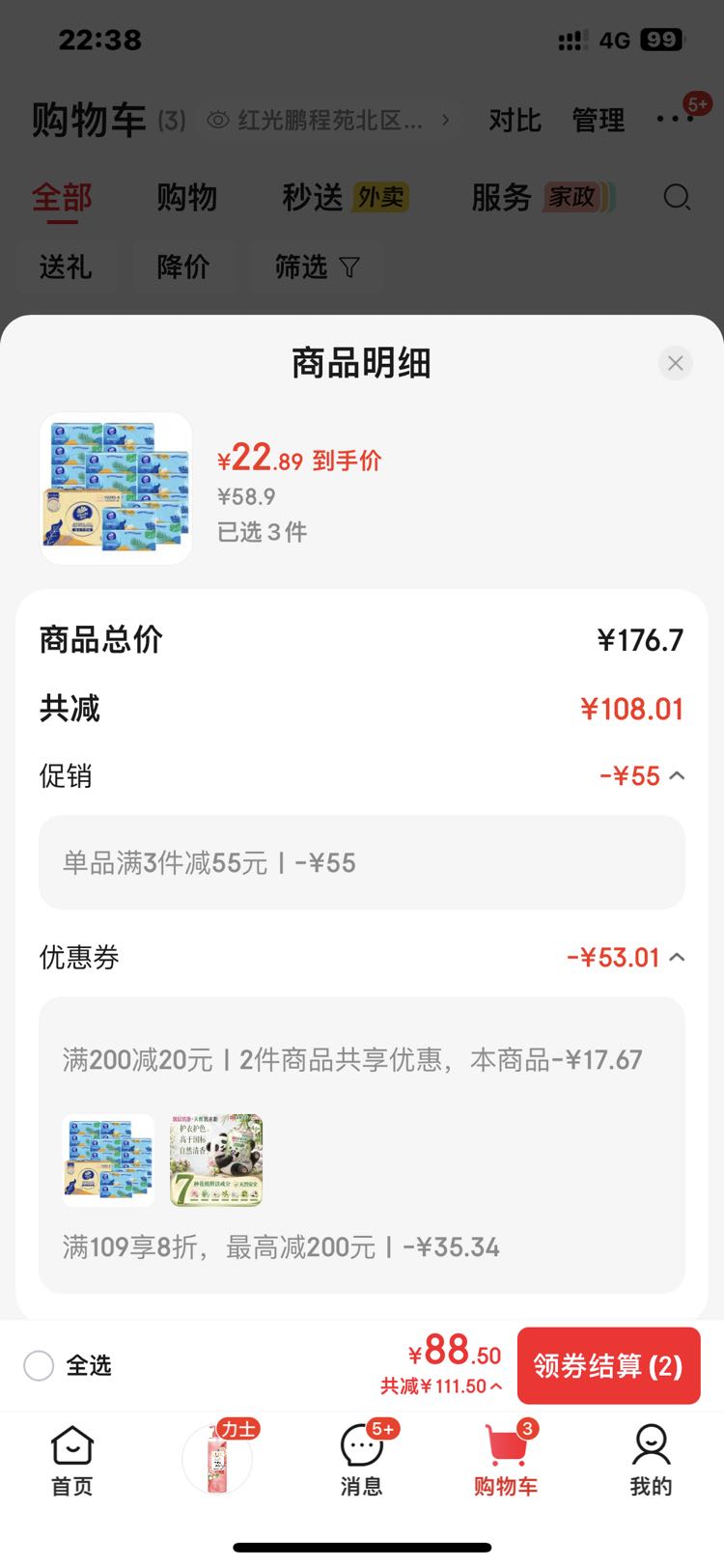Toggle the 共减¥111.50 savings breakdown

[x=441, y=1386]
